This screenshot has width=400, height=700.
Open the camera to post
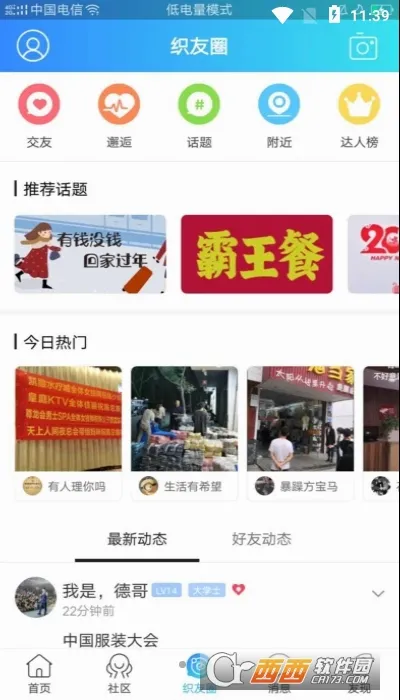(363, 46)
